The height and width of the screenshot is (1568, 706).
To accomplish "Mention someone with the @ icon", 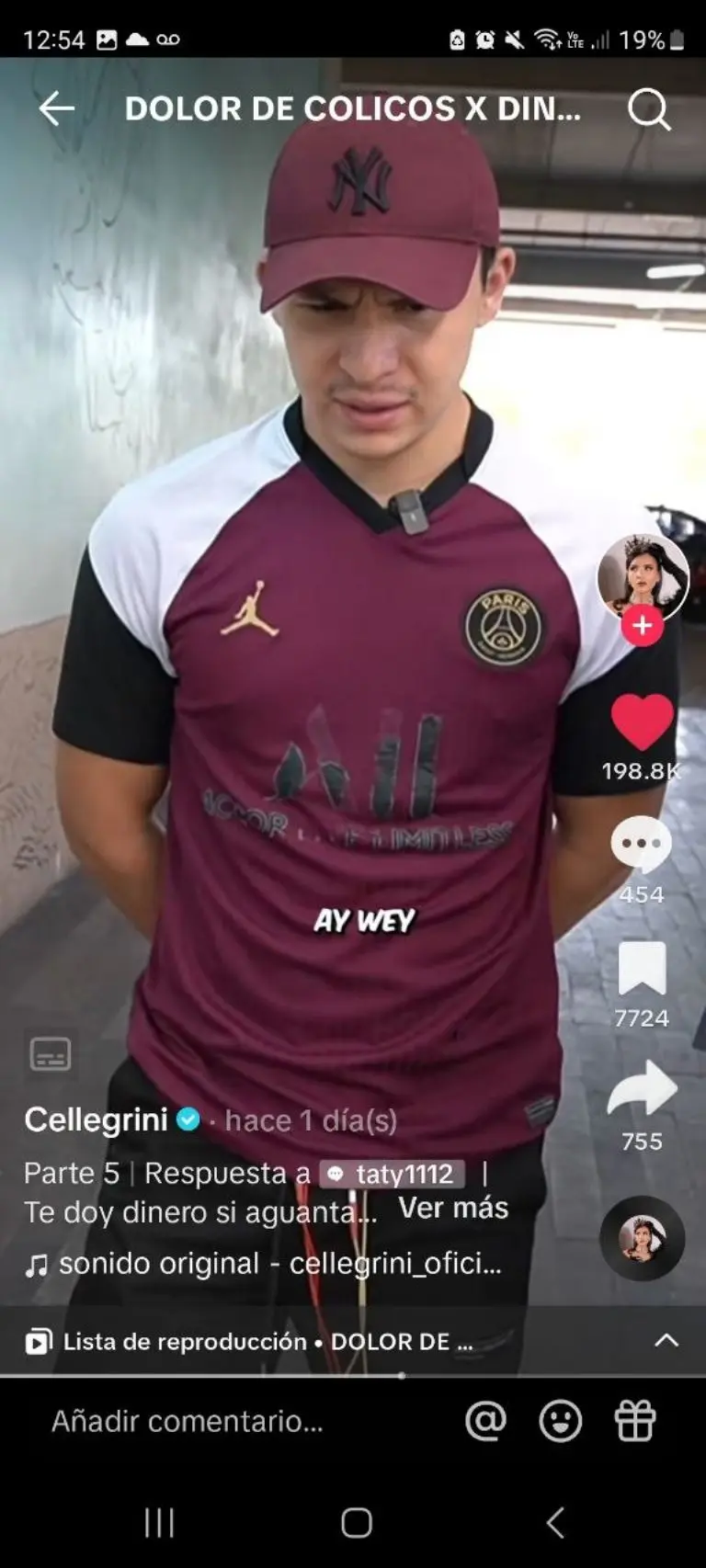I will pyautogui.click(x=486, y=1421).
